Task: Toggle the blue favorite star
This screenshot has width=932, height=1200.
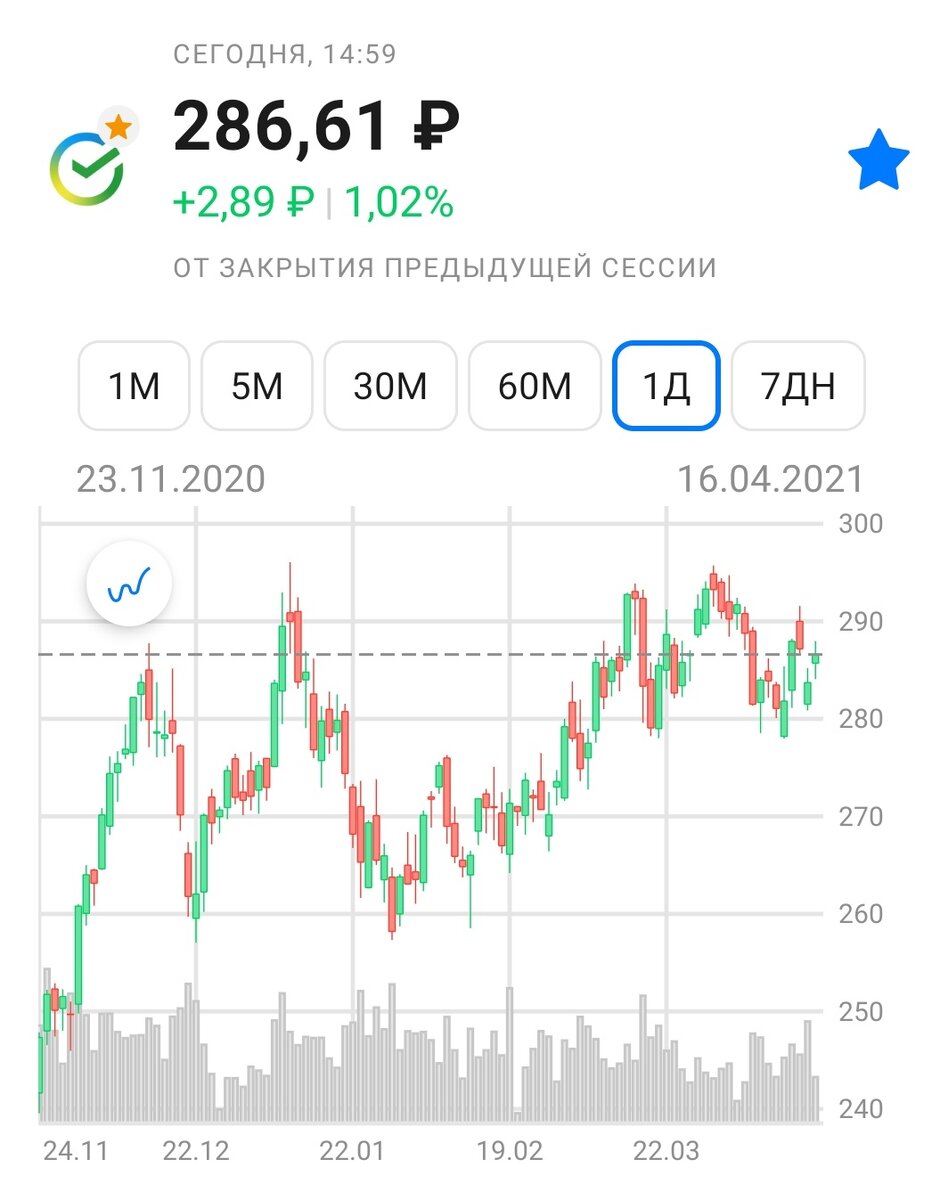Action: [x=878, y=162]
